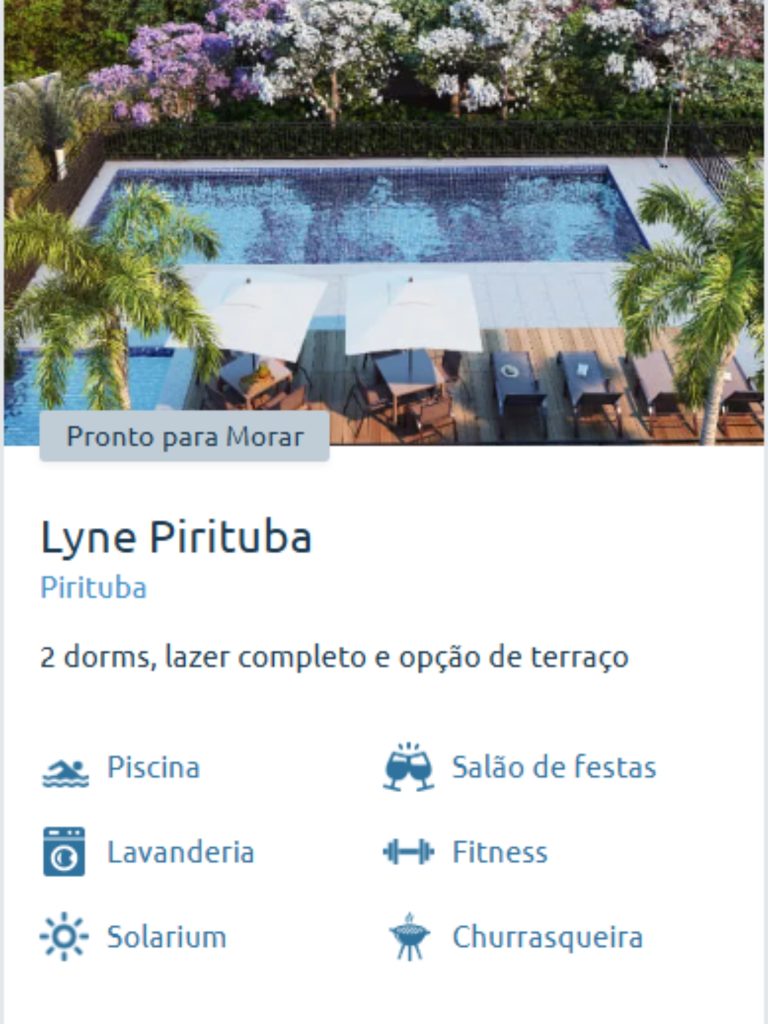Click the Piscina amenity label
The width and height of the screenshot is (768, 1024).
[153, 768]
